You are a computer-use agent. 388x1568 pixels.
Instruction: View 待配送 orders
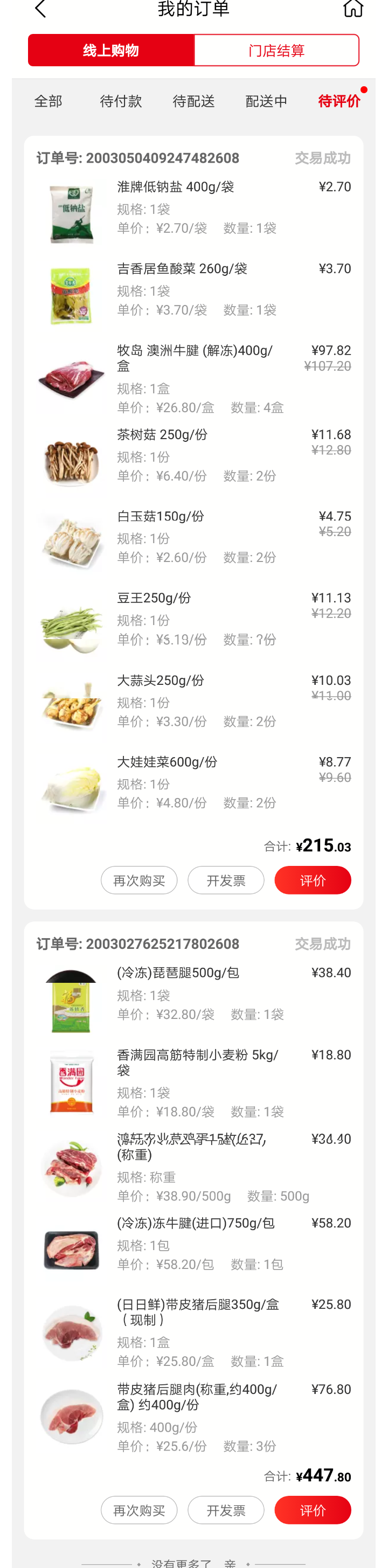(193, 101)
